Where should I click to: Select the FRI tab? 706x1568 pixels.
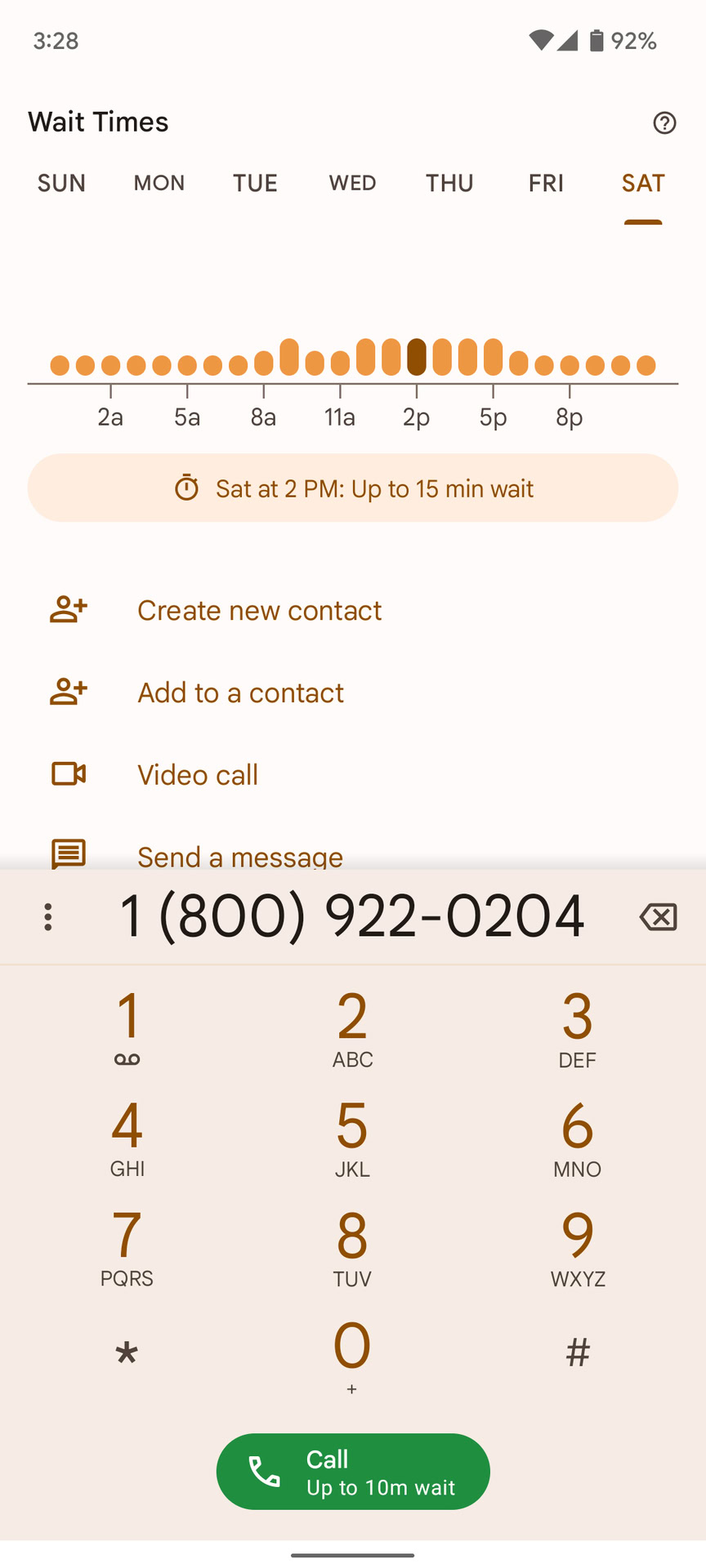[546, 183]
